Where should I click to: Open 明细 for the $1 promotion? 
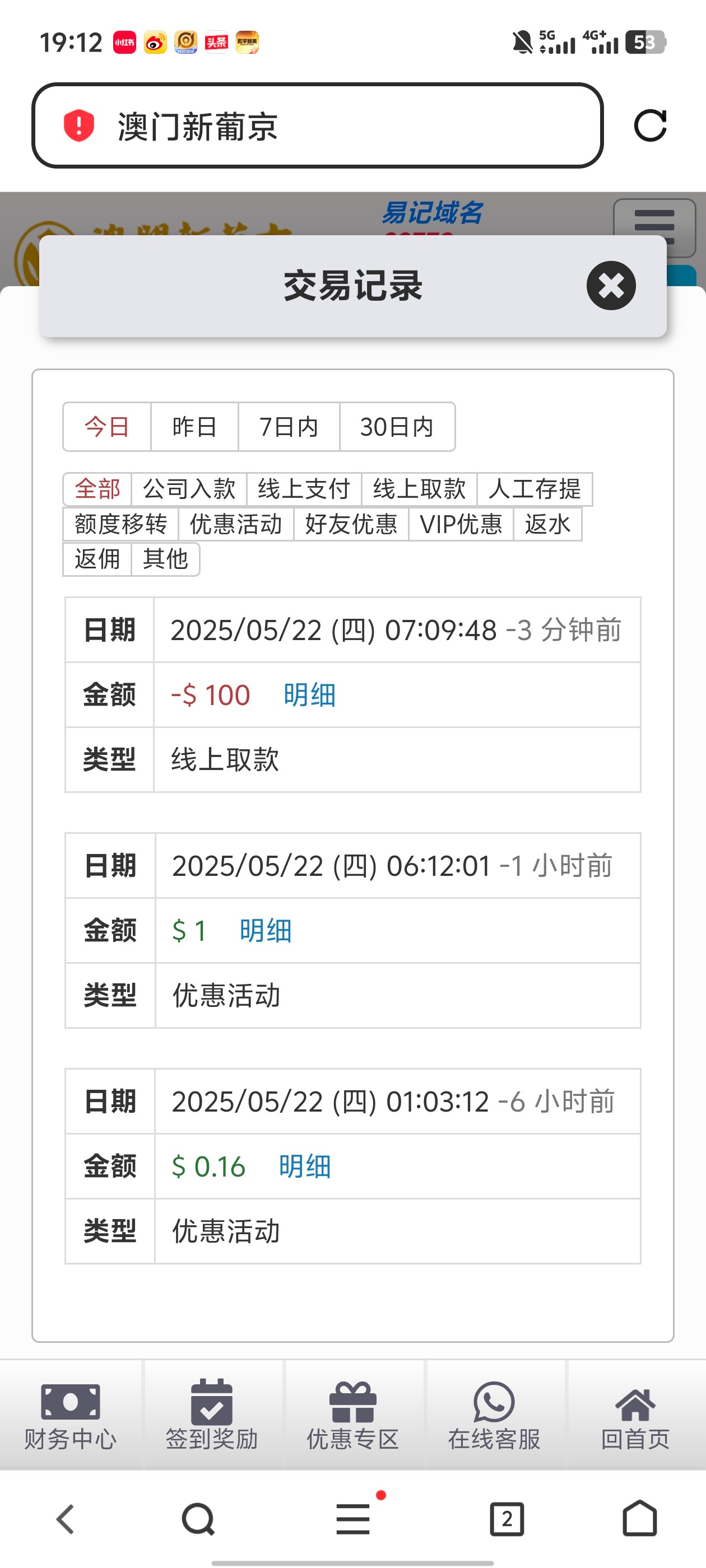pos(266,931)
